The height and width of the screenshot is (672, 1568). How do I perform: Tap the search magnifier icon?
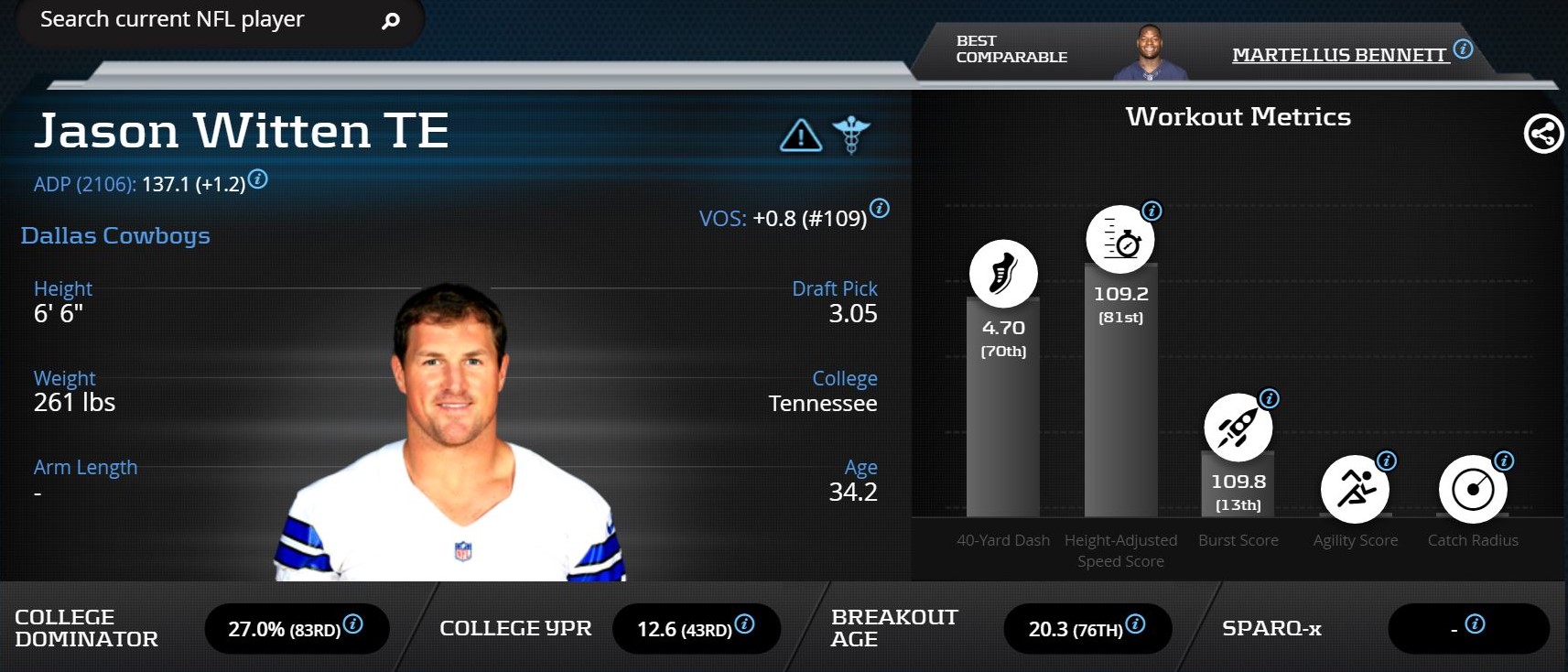coord(391,20)
